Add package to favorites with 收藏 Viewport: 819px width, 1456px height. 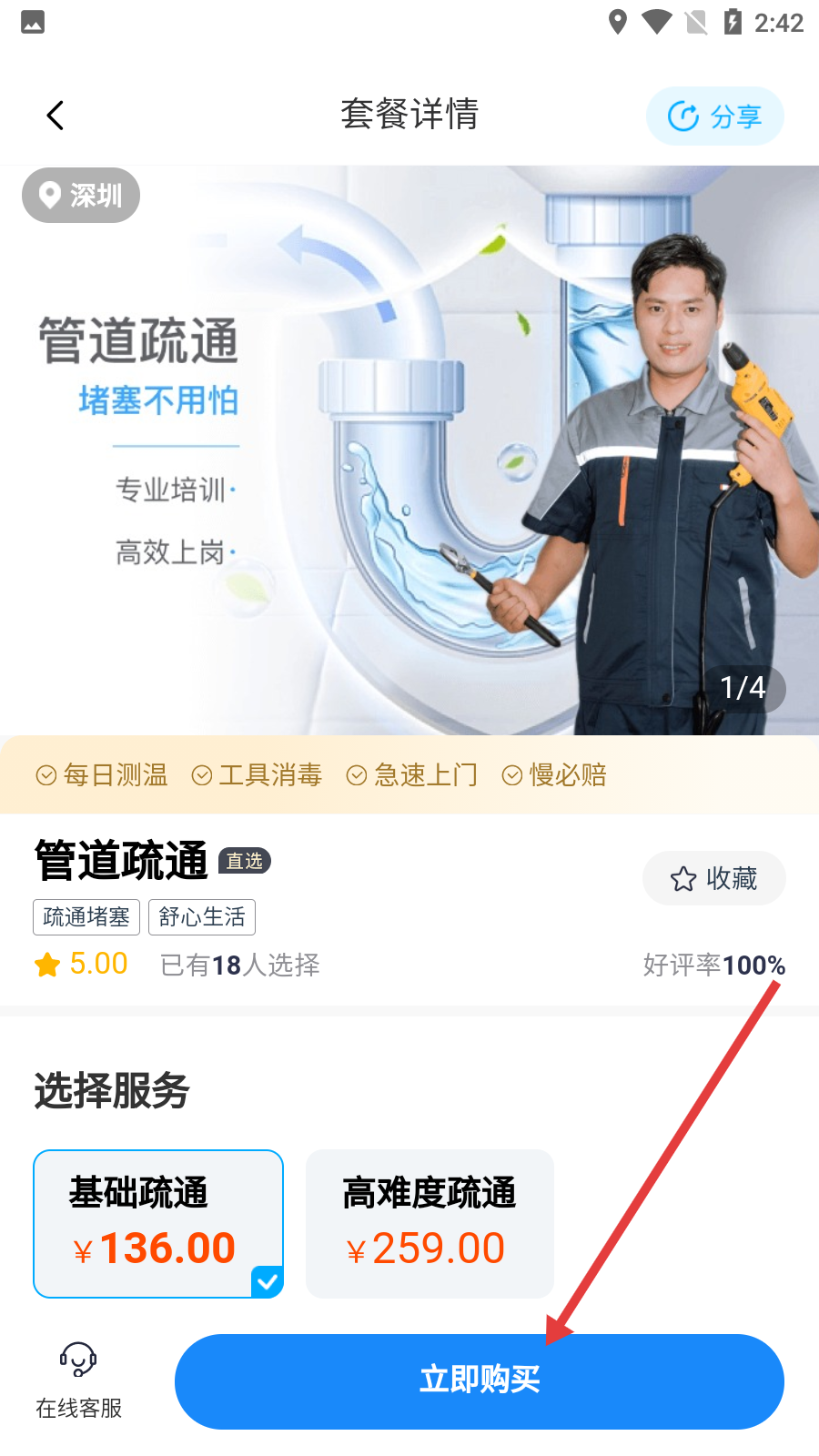coord(713,878)
